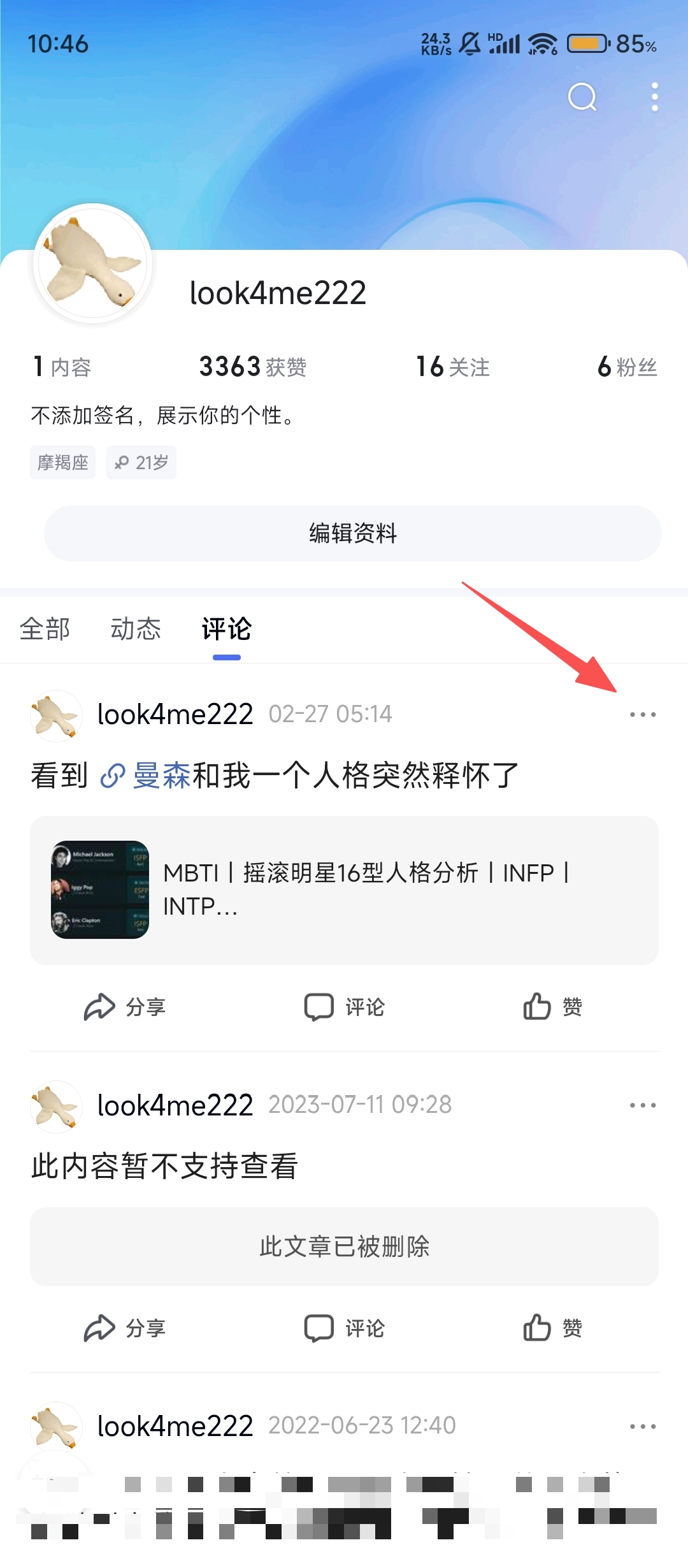The width and height of the screenshot is (688, 1568).
Task: Share the 02-27 05:14 comment
Action: click(125, 1007)
